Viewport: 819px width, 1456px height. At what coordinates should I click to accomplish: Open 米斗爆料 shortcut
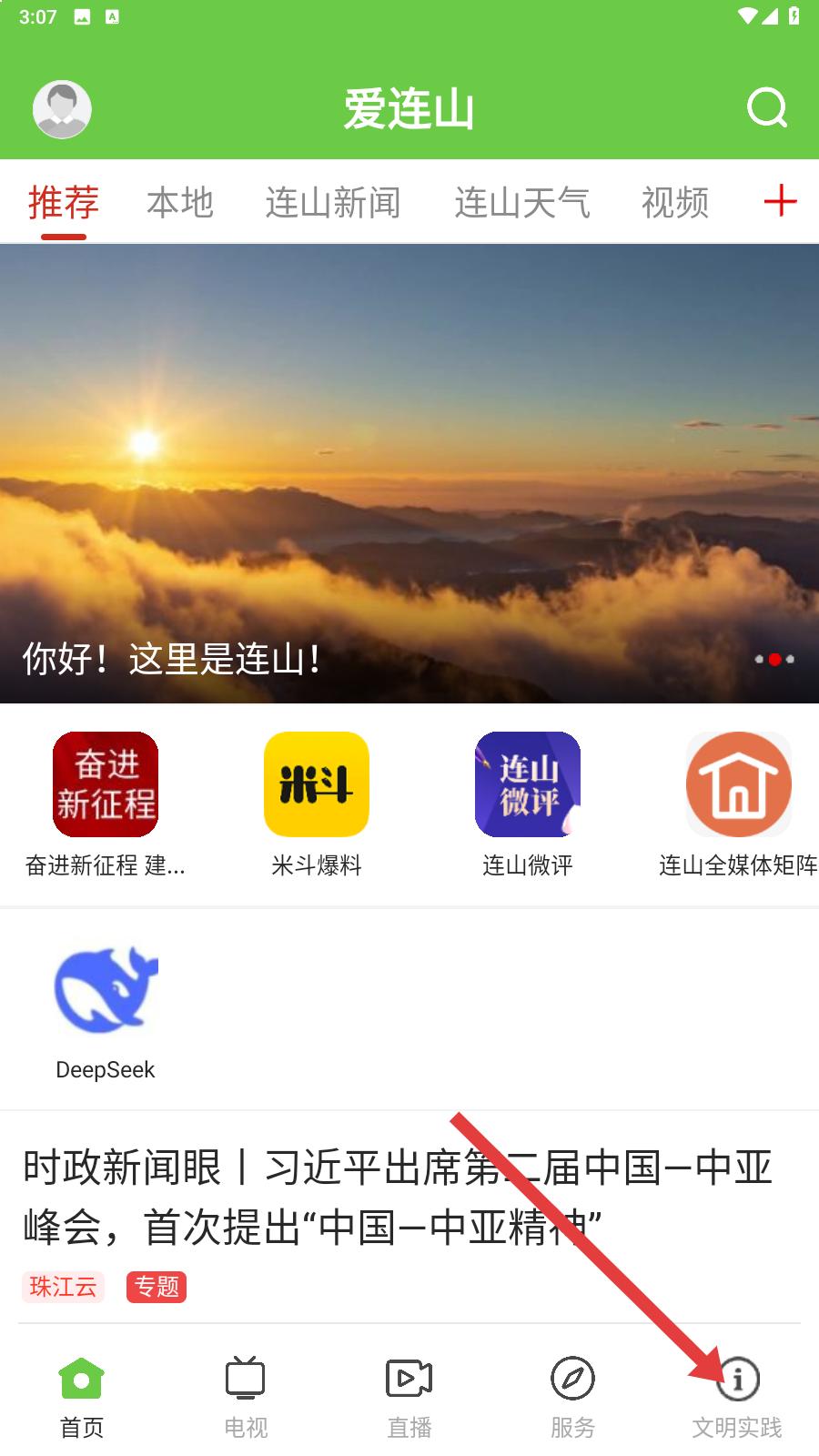tap(317, 784)
